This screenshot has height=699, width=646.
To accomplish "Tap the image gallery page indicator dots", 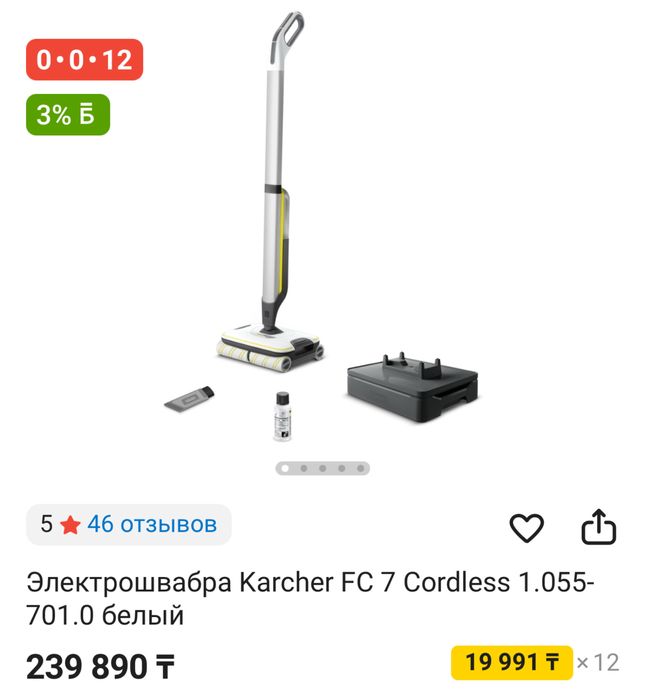I will [322, 468].
